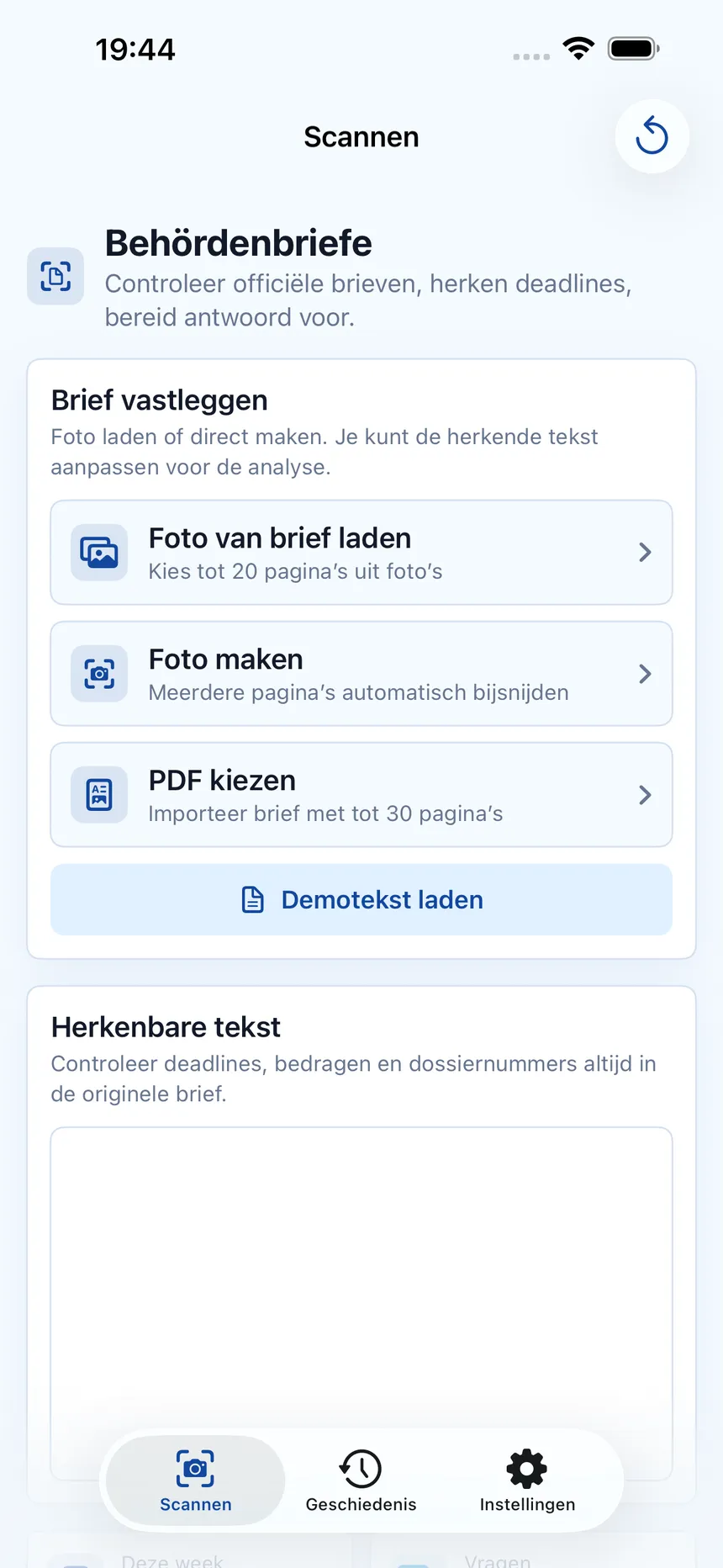Select the Foto maken option

click(x=361, y=674)
